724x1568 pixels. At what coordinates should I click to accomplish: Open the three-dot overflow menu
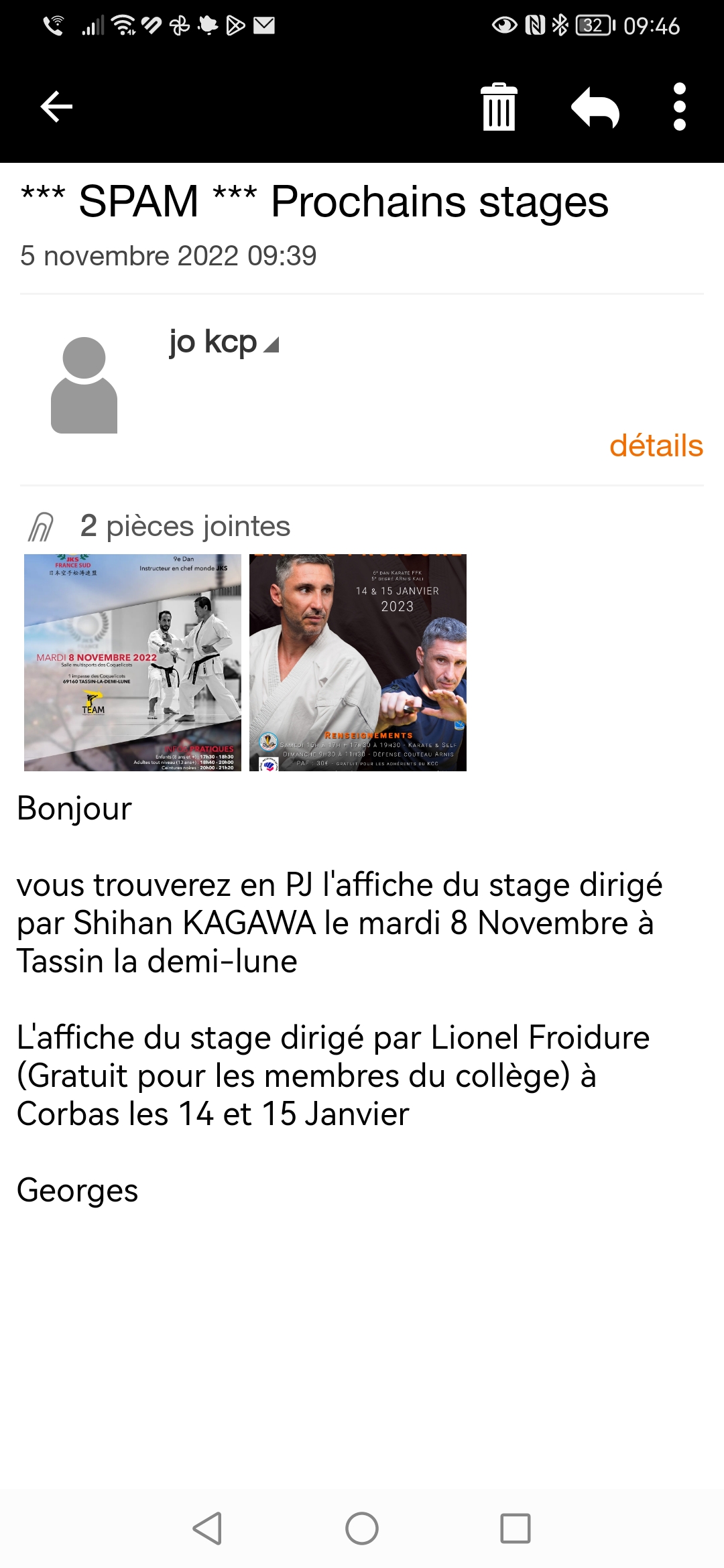click(x=679, y=107)
